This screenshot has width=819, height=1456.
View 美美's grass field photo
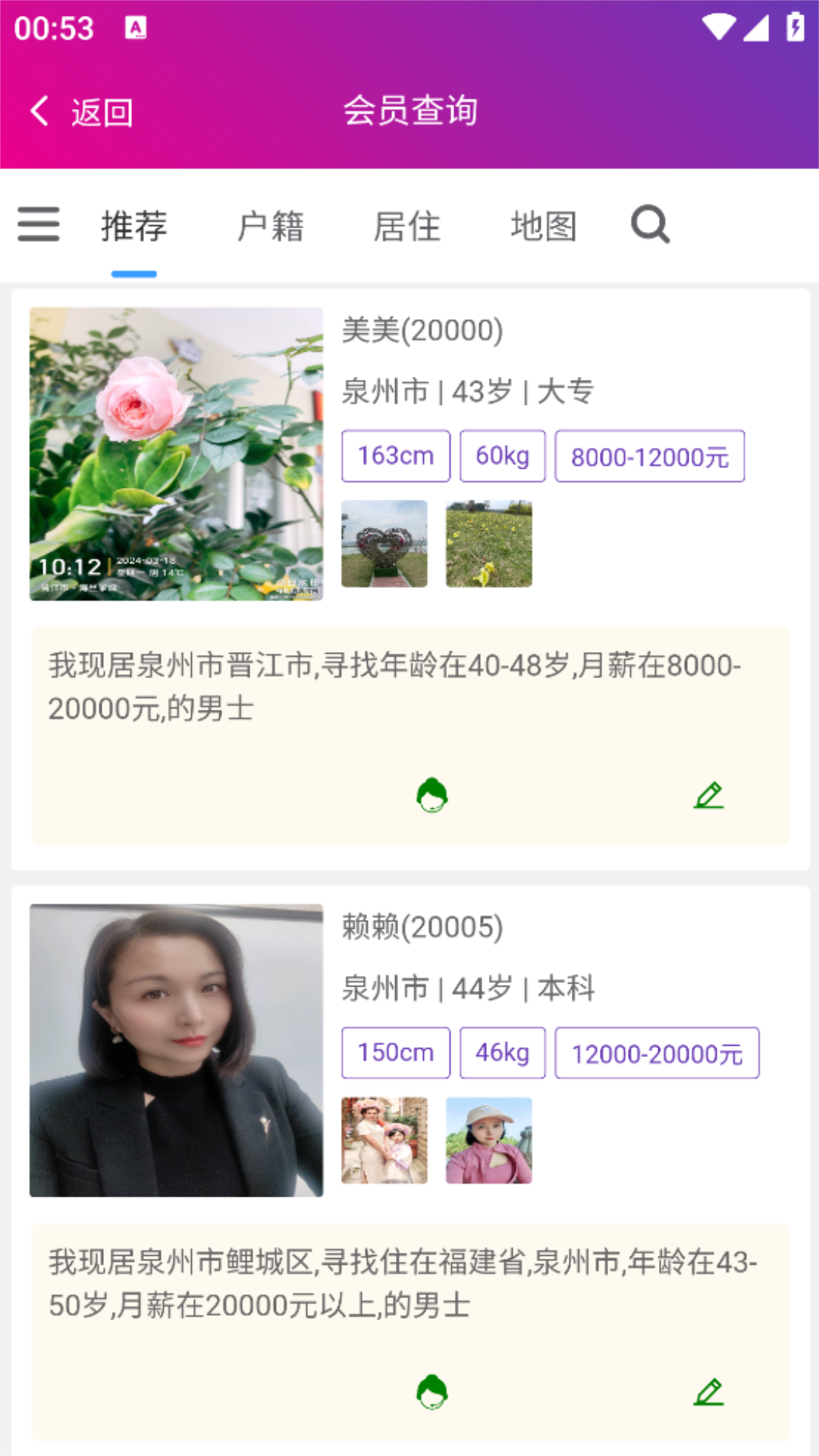(489, 544)
